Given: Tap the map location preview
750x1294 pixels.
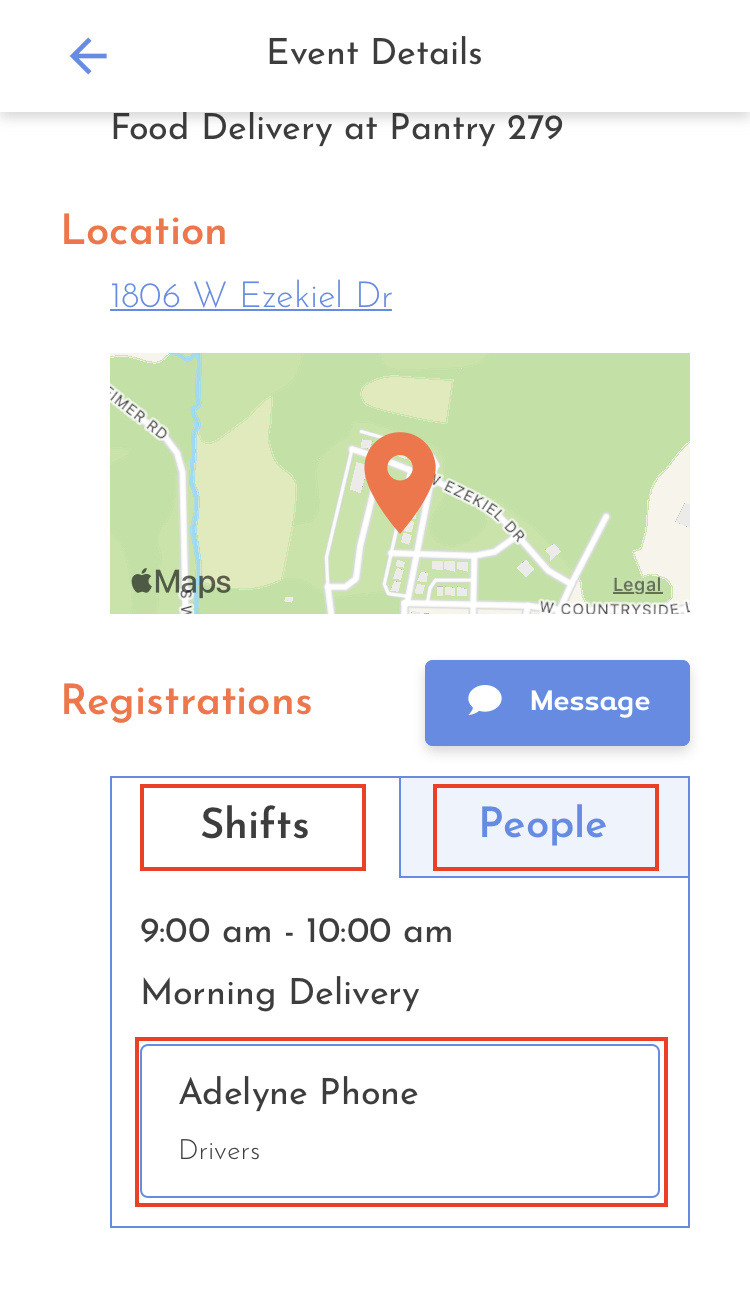Looking at the screenshot, I should pyautogui.click(x=400, y=483).
